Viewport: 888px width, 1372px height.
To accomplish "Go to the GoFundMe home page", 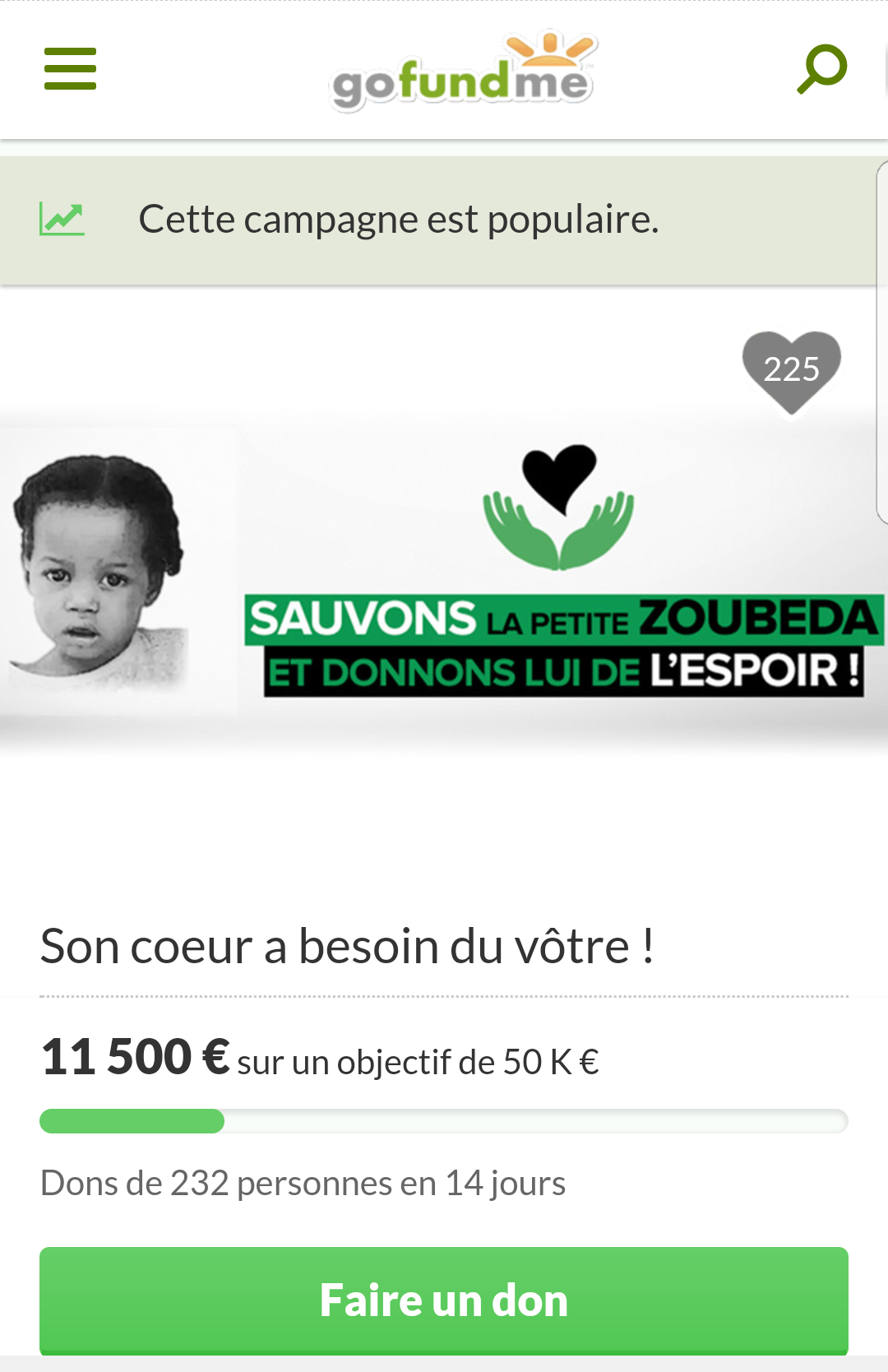I will coord(461,72).
